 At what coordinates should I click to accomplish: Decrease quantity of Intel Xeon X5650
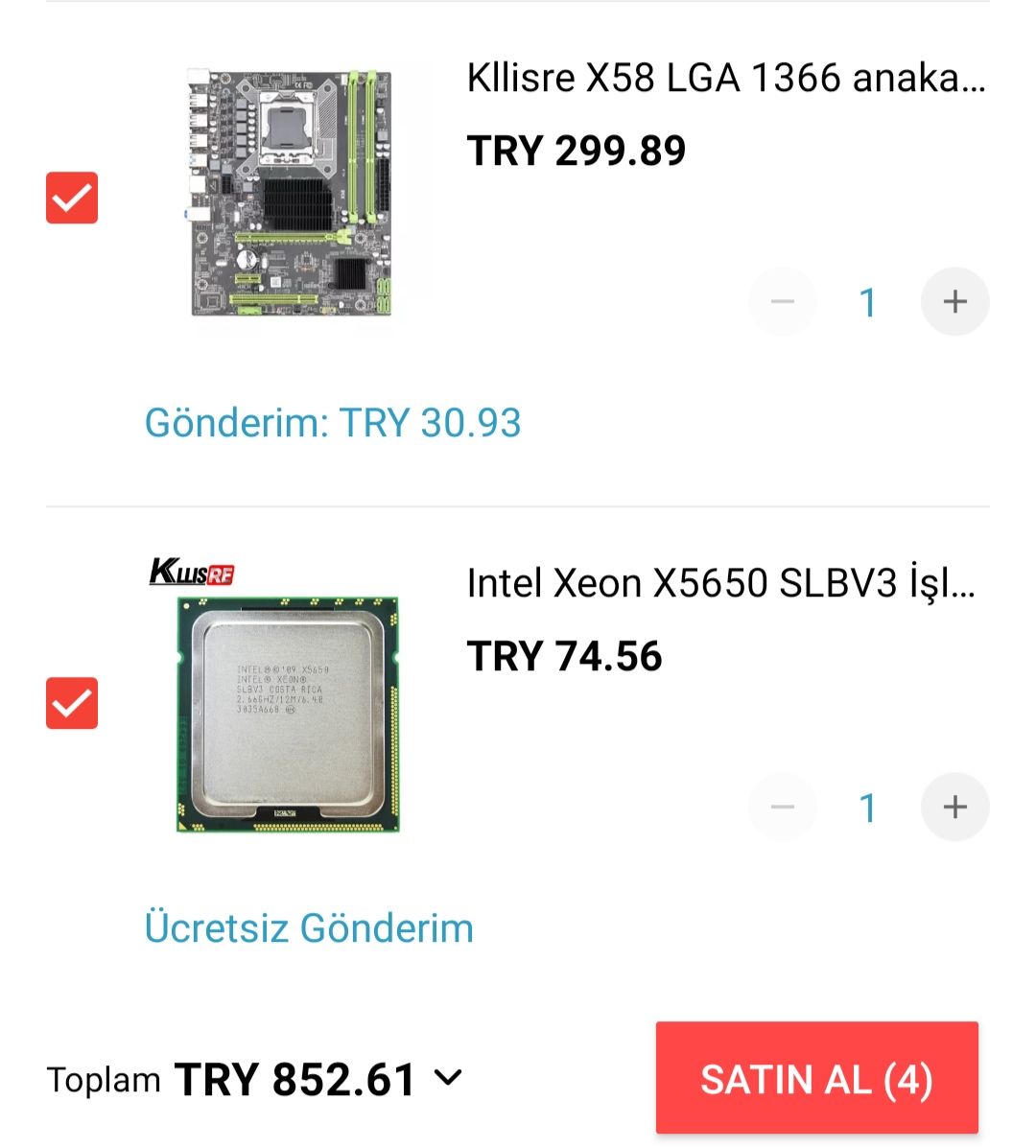[x=783, y=808]
